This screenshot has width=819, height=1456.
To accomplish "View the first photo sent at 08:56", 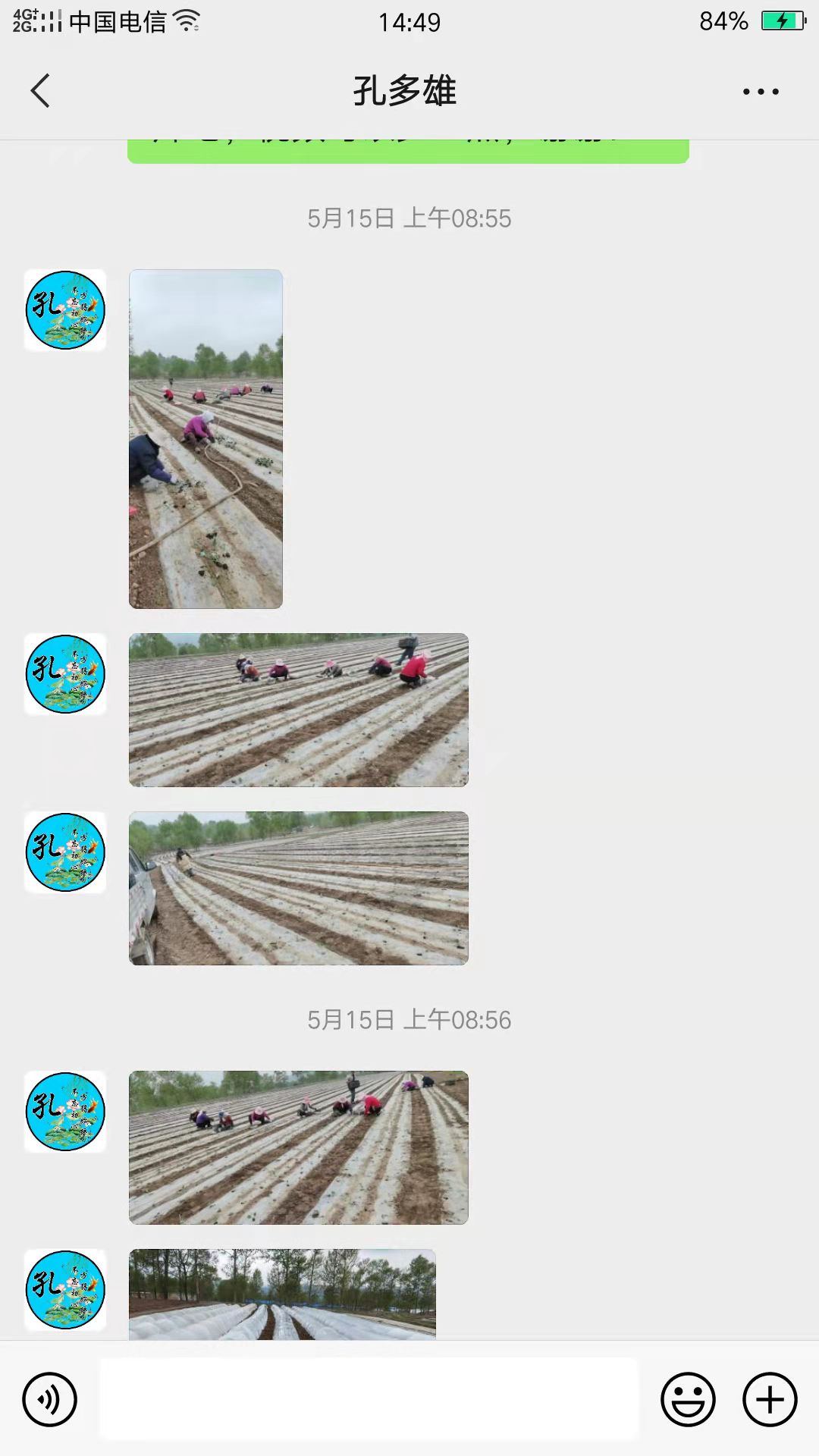I will click(x=298, y=1147).
